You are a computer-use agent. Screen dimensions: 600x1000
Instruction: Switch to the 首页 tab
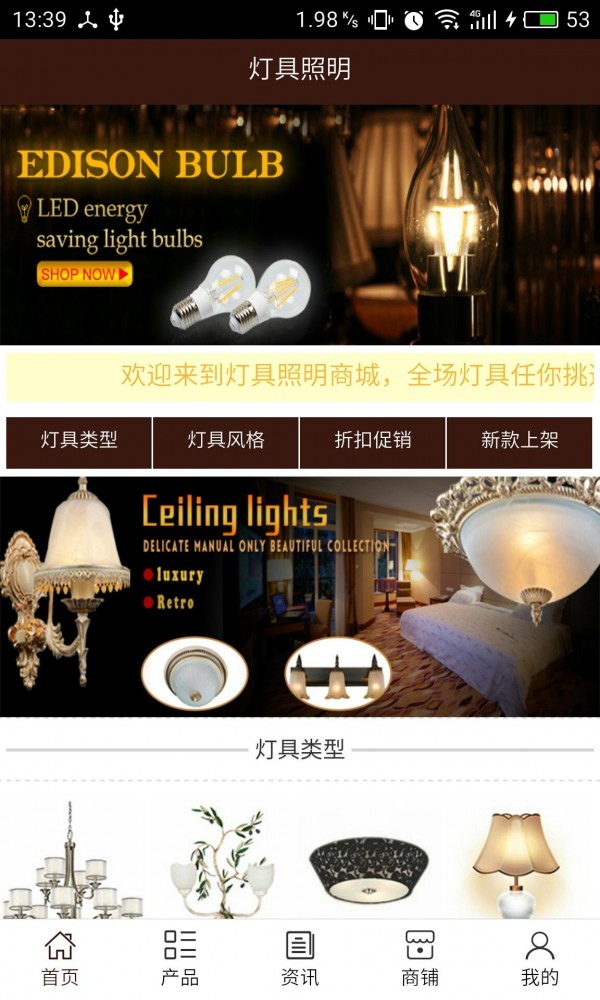coord(60,958)
